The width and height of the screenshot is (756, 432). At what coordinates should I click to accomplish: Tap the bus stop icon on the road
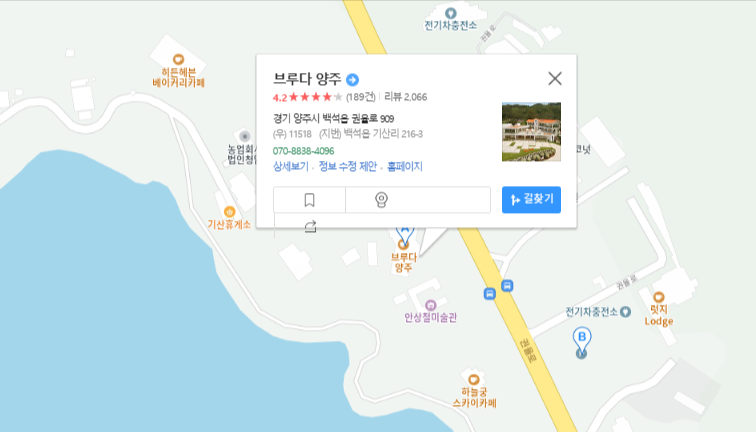click(489, 293)
